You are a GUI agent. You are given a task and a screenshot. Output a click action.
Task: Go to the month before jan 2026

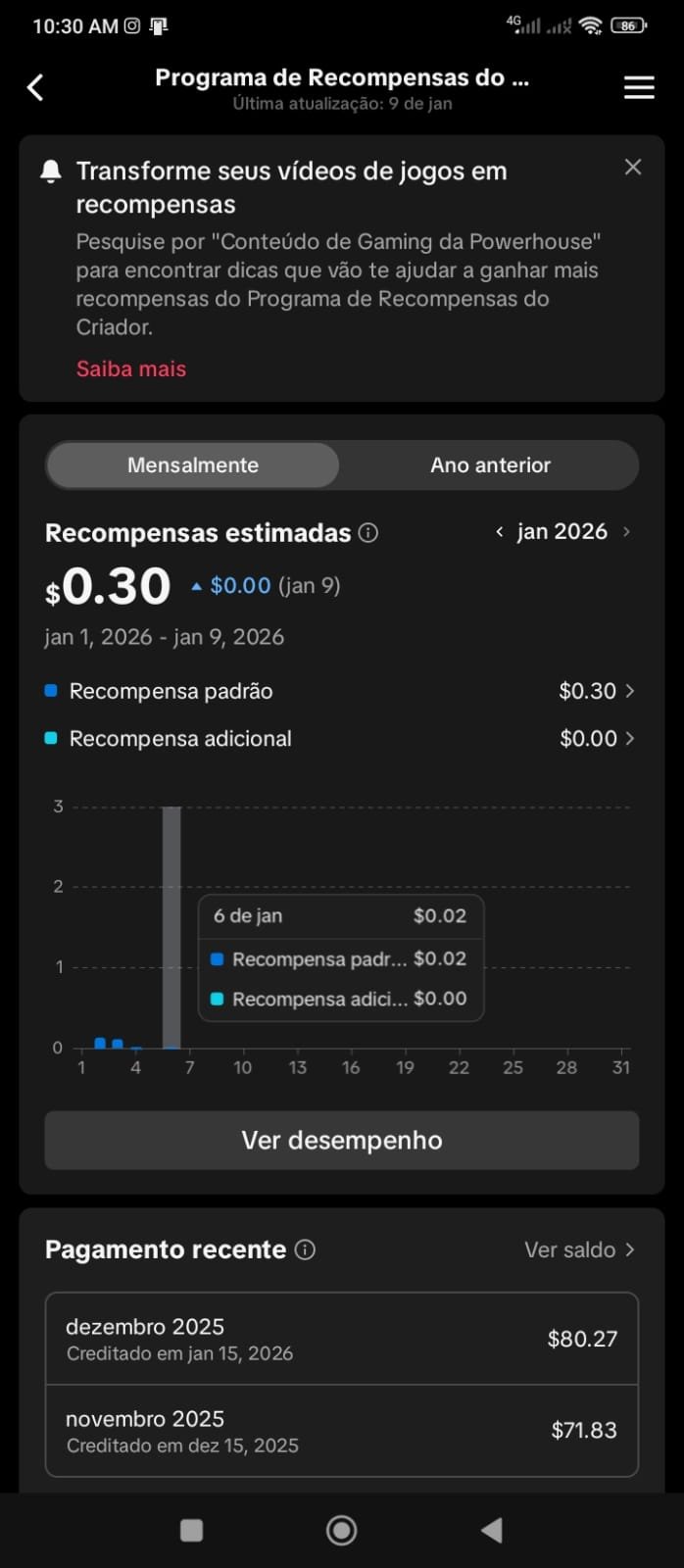(500, 532)
